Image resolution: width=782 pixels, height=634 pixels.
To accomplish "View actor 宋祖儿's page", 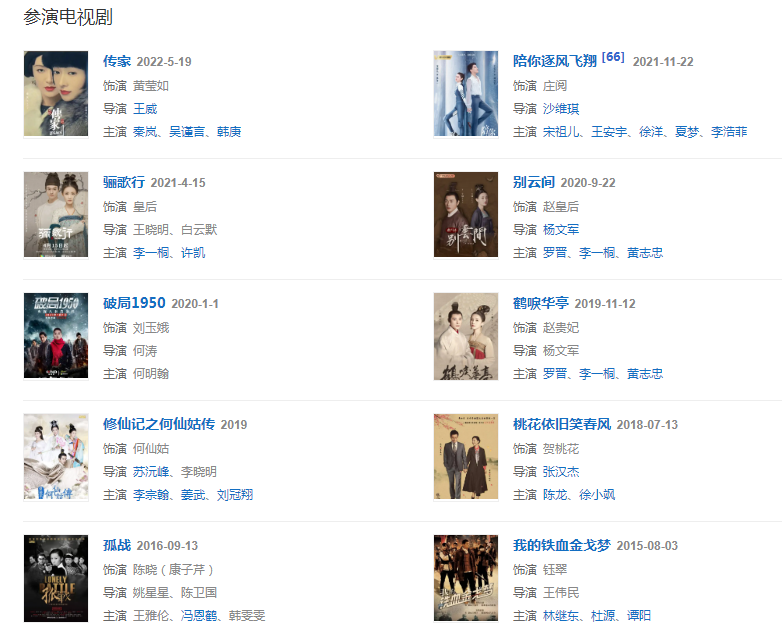I will pos(562,131).
